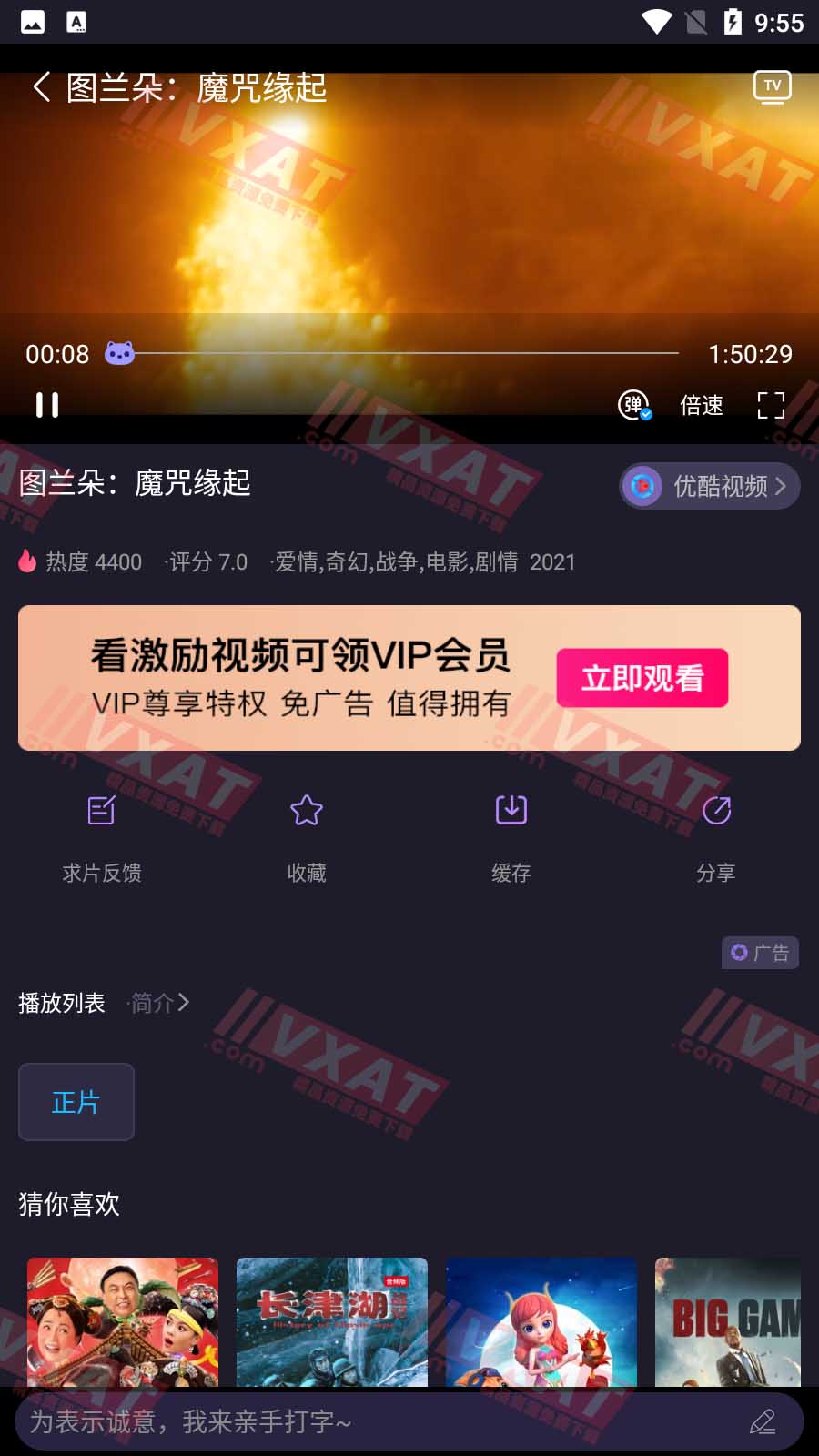The image size is (819, 1456).
Task: Toggle the danmaku bullet comments
Action: [634, 405]
